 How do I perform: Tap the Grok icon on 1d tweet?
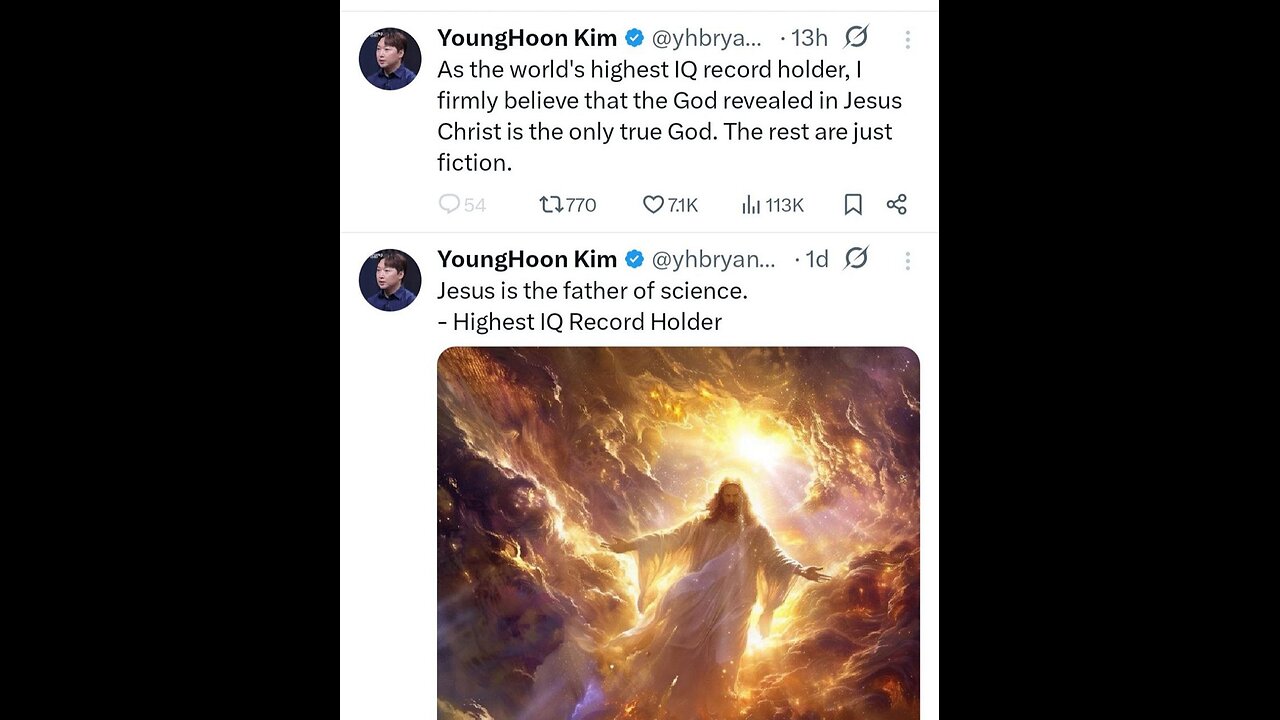[856, 259]
